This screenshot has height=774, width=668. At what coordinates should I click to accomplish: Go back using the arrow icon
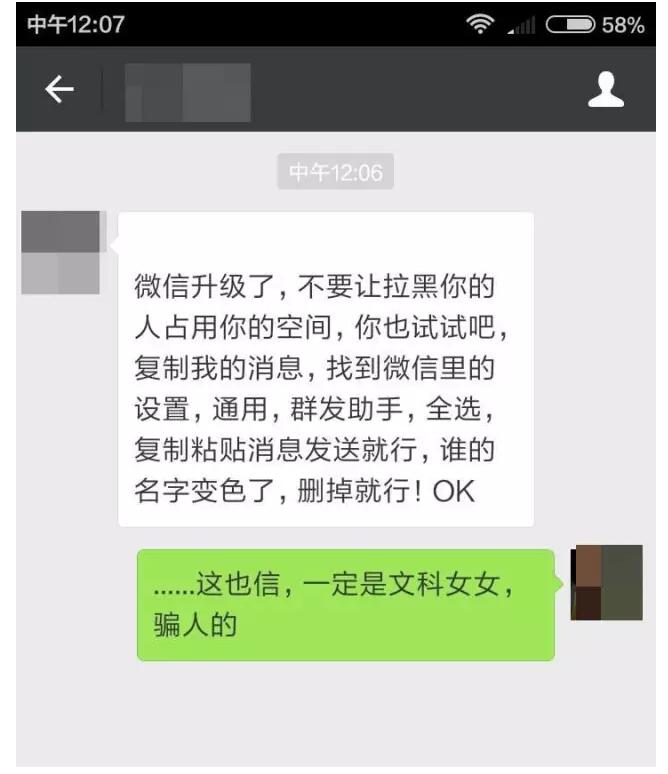click(60, 90)
